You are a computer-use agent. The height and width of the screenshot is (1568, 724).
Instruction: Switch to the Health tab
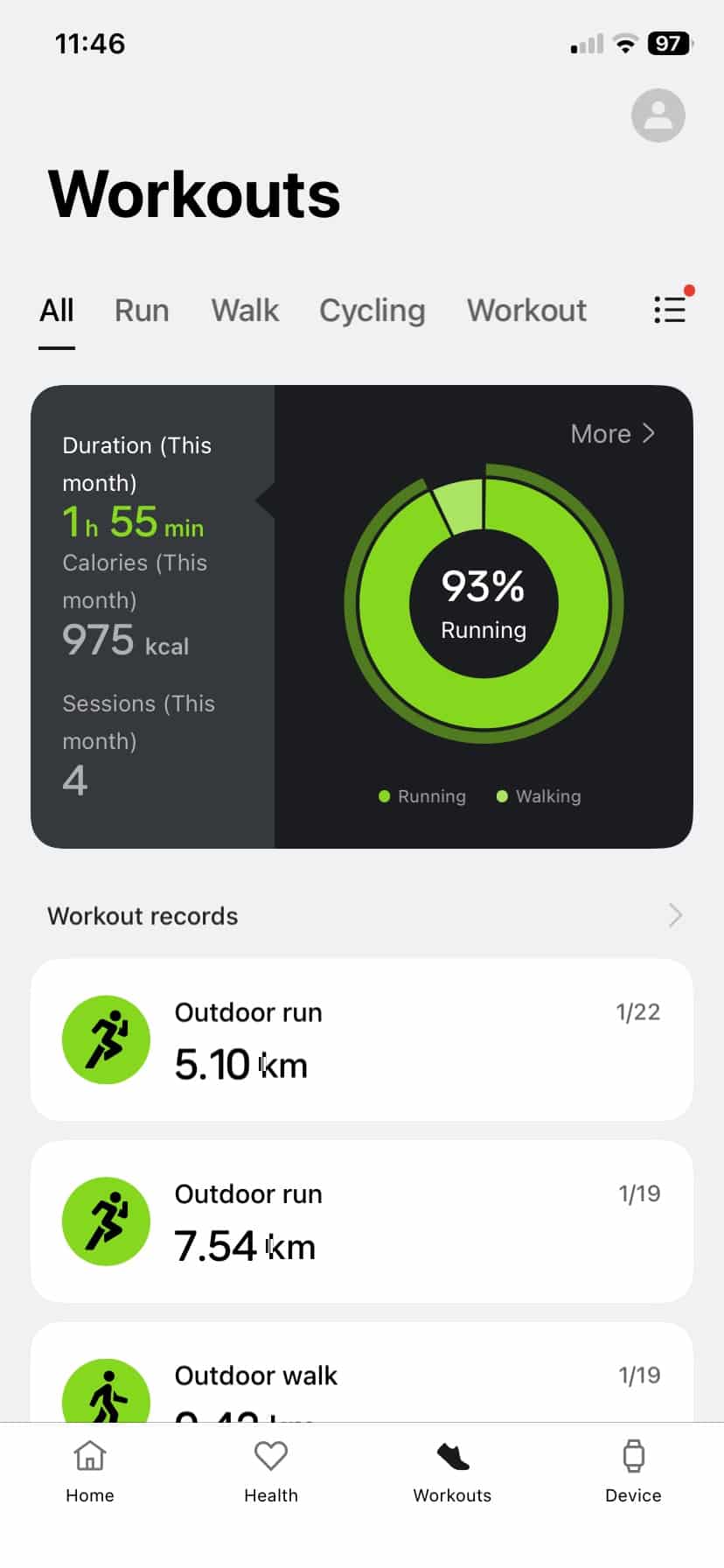271,1472
